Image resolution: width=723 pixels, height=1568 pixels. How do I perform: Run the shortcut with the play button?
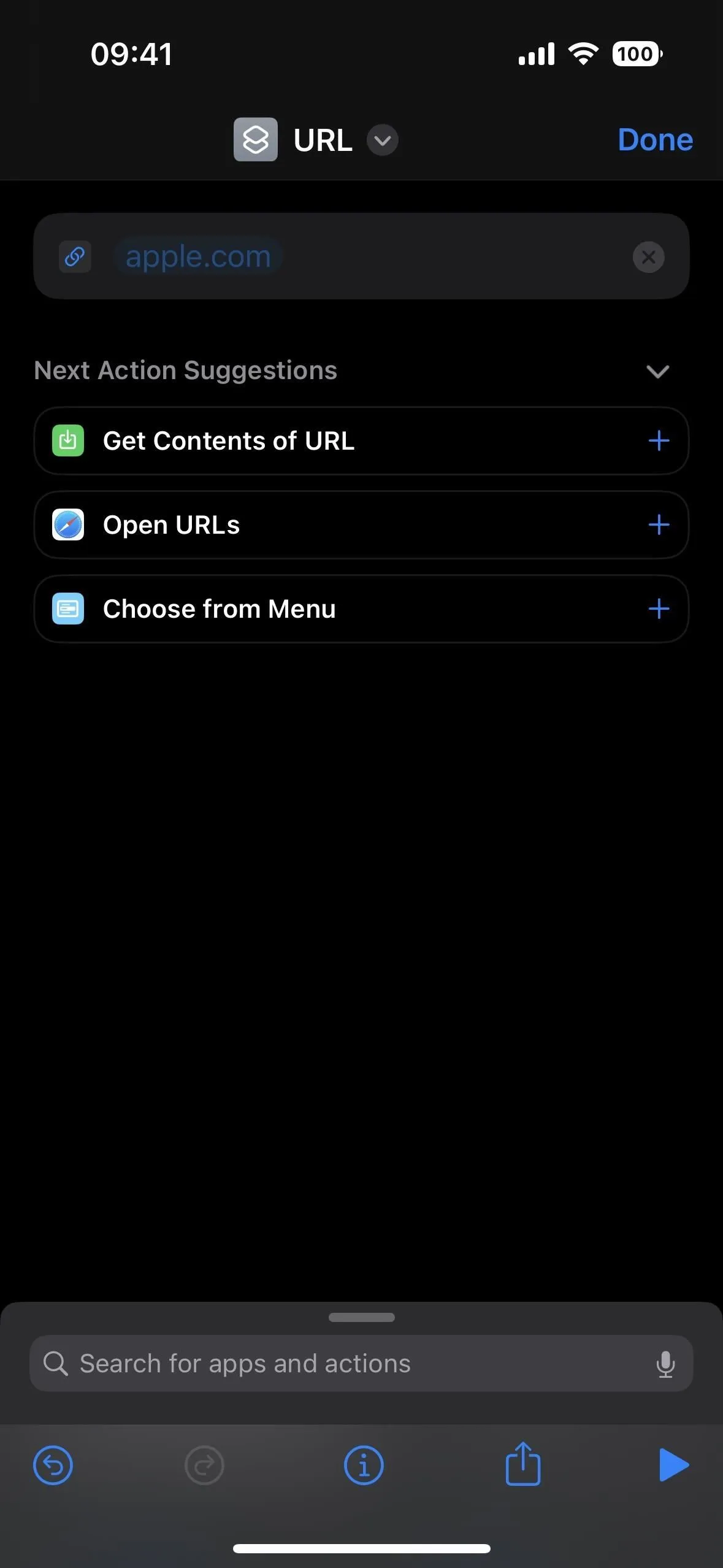point(673,1465)
